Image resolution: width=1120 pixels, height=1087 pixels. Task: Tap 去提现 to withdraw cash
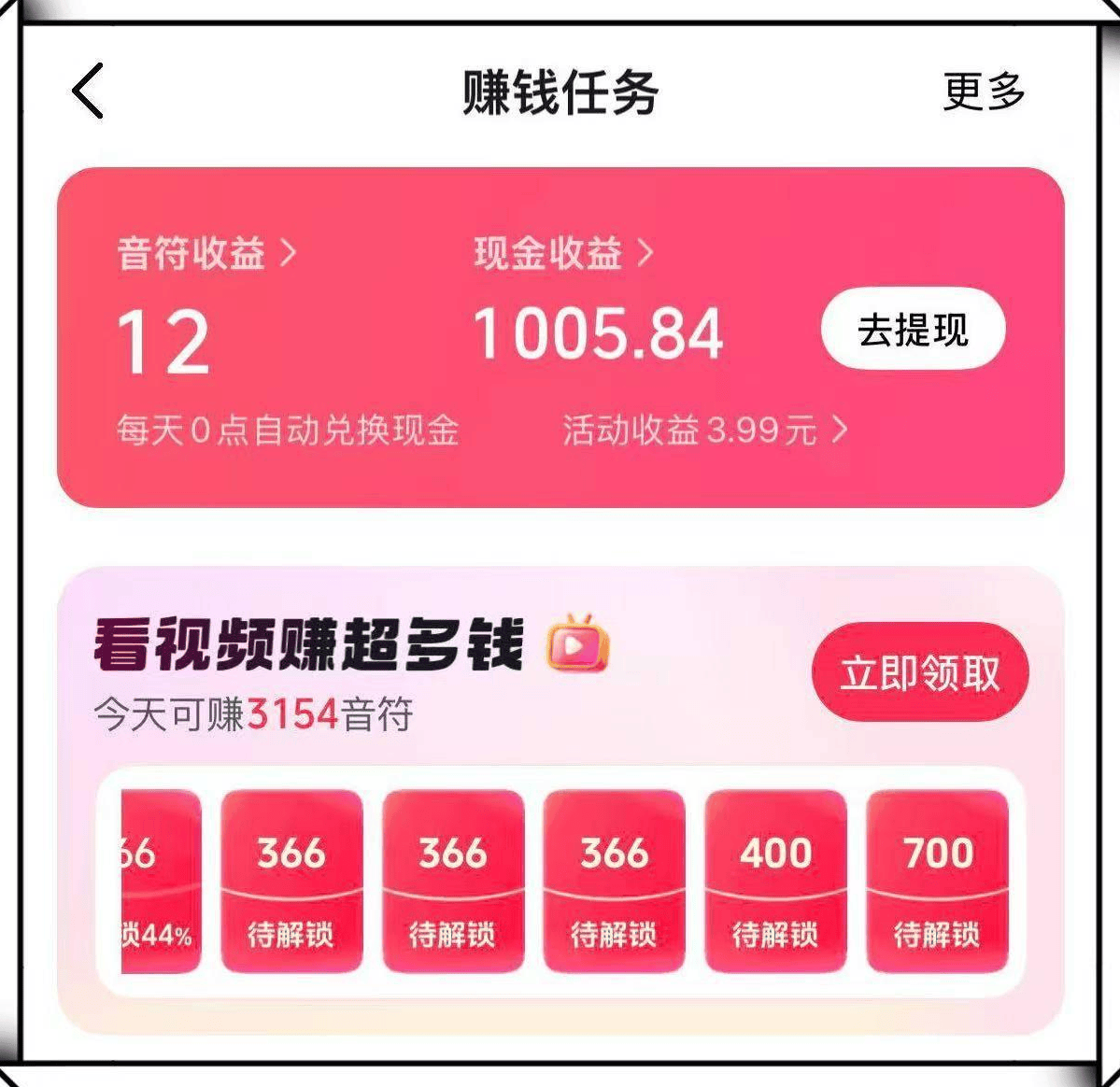coord(913,330)
